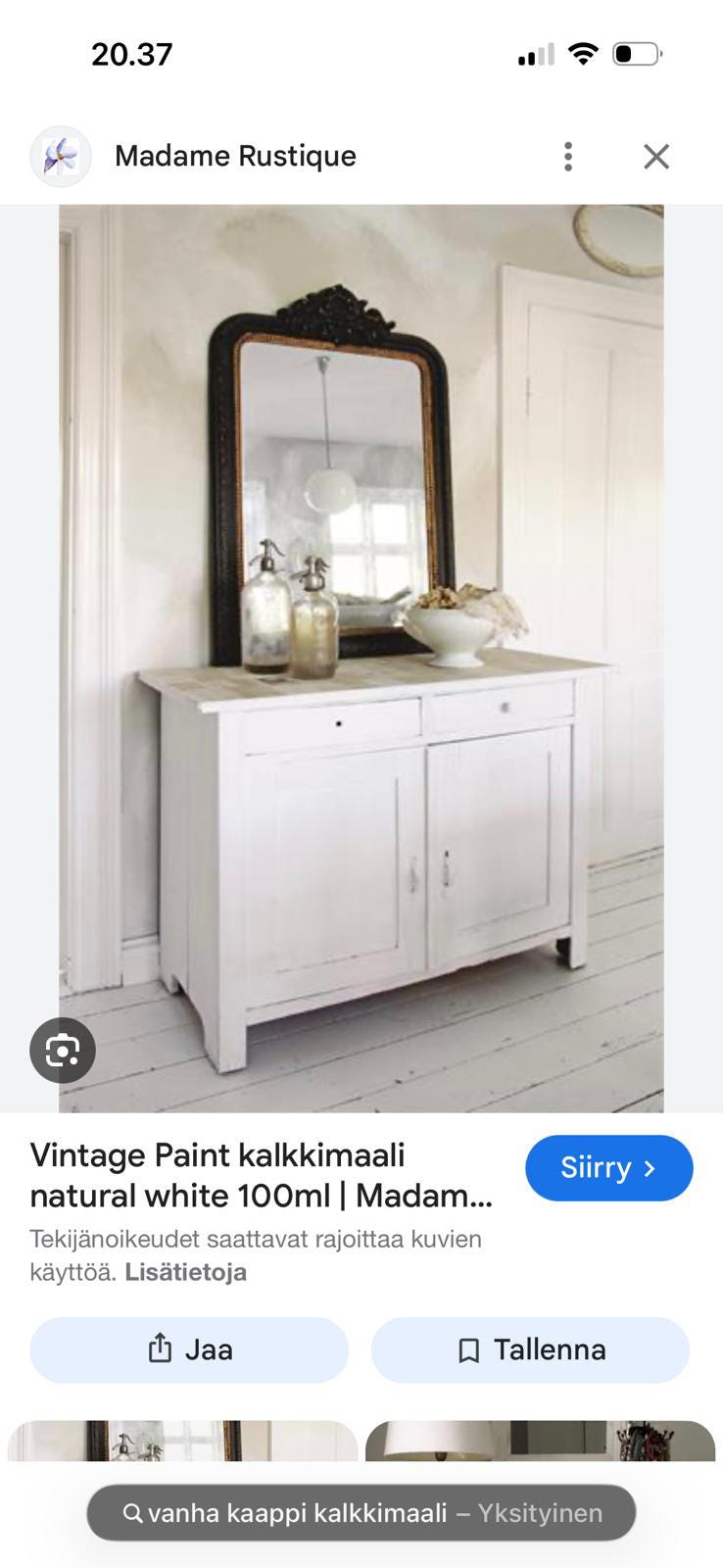Tap the vanha kaappi kalkkimaali search bar
The width and height of the screenshot is (723, 1568).
[361, 1512]
